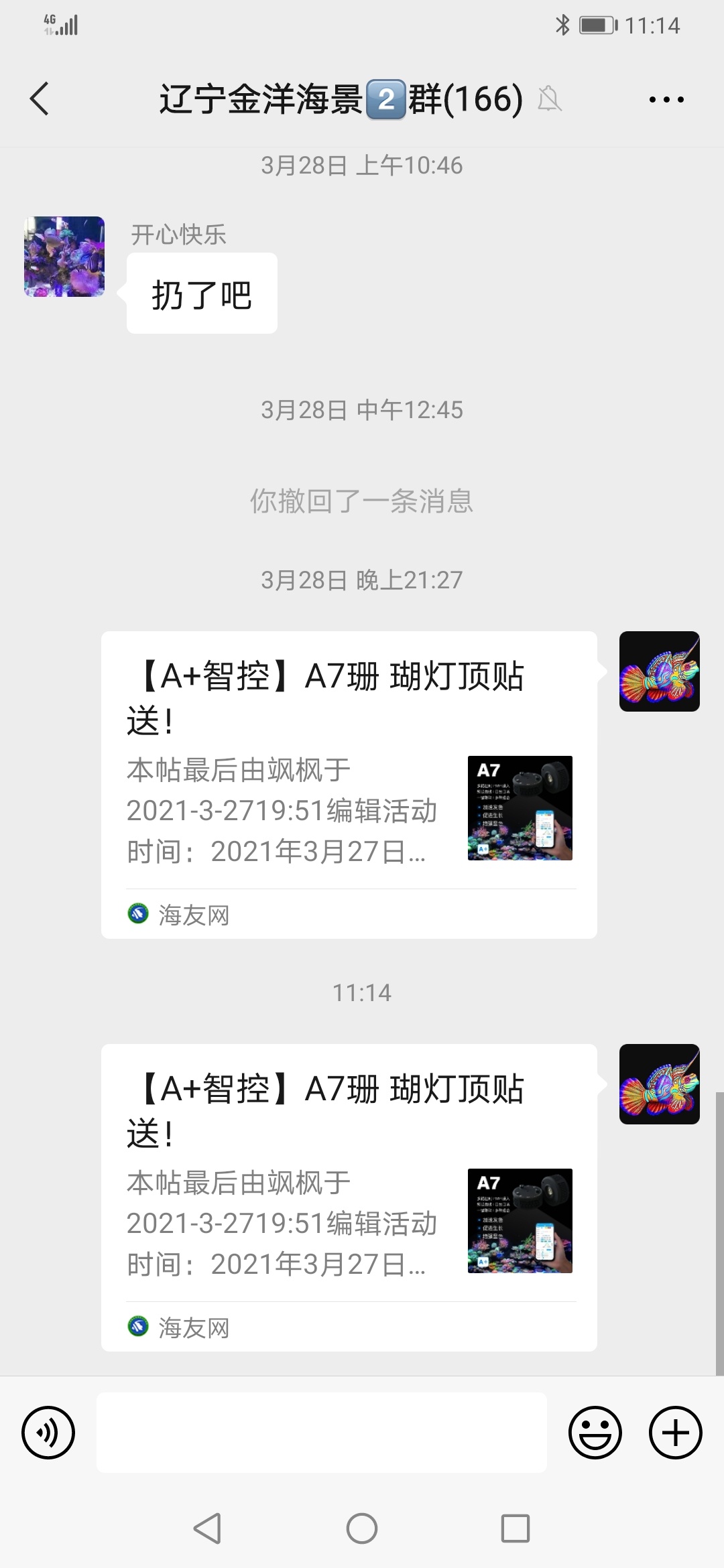Screen dimensions: 724x1568
Task: Open group chat info menu
Action: [666, 100]
